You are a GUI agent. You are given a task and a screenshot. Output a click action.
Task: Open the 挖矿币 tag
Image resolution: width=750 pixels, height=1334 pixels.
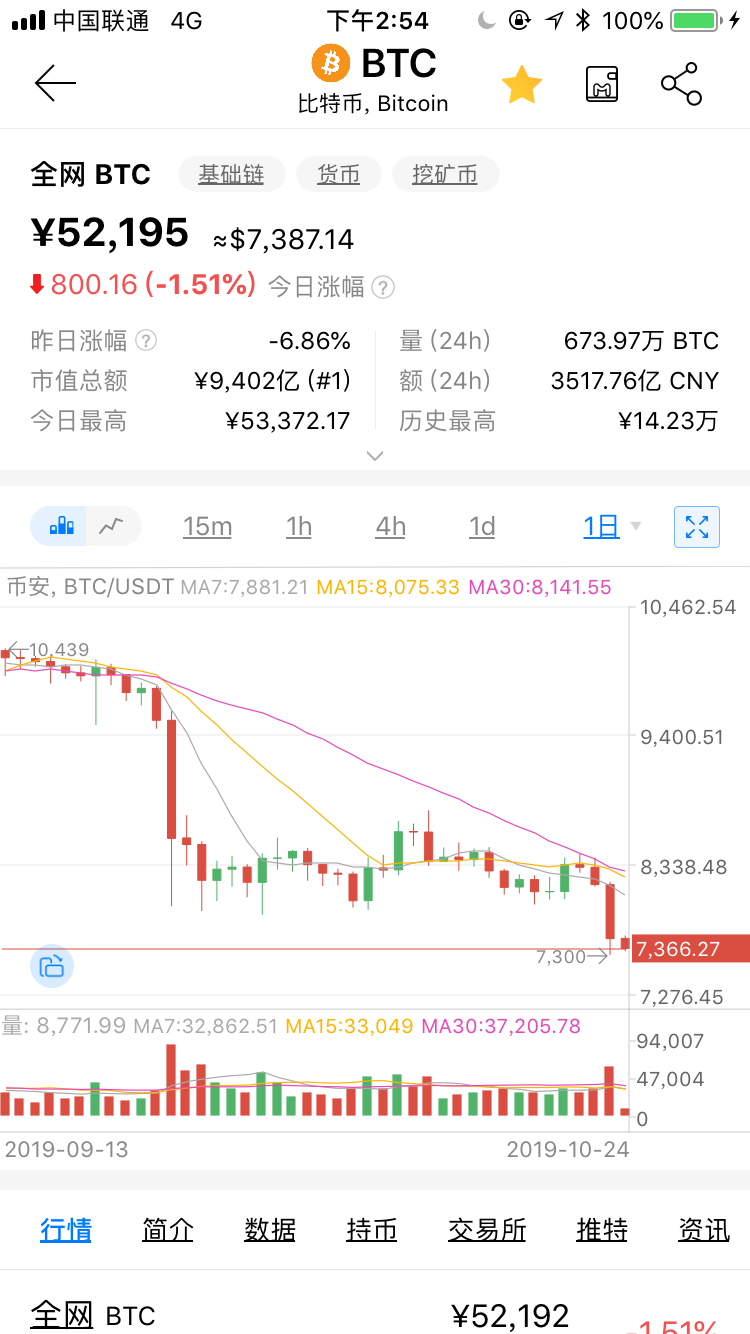coord(445,175)
